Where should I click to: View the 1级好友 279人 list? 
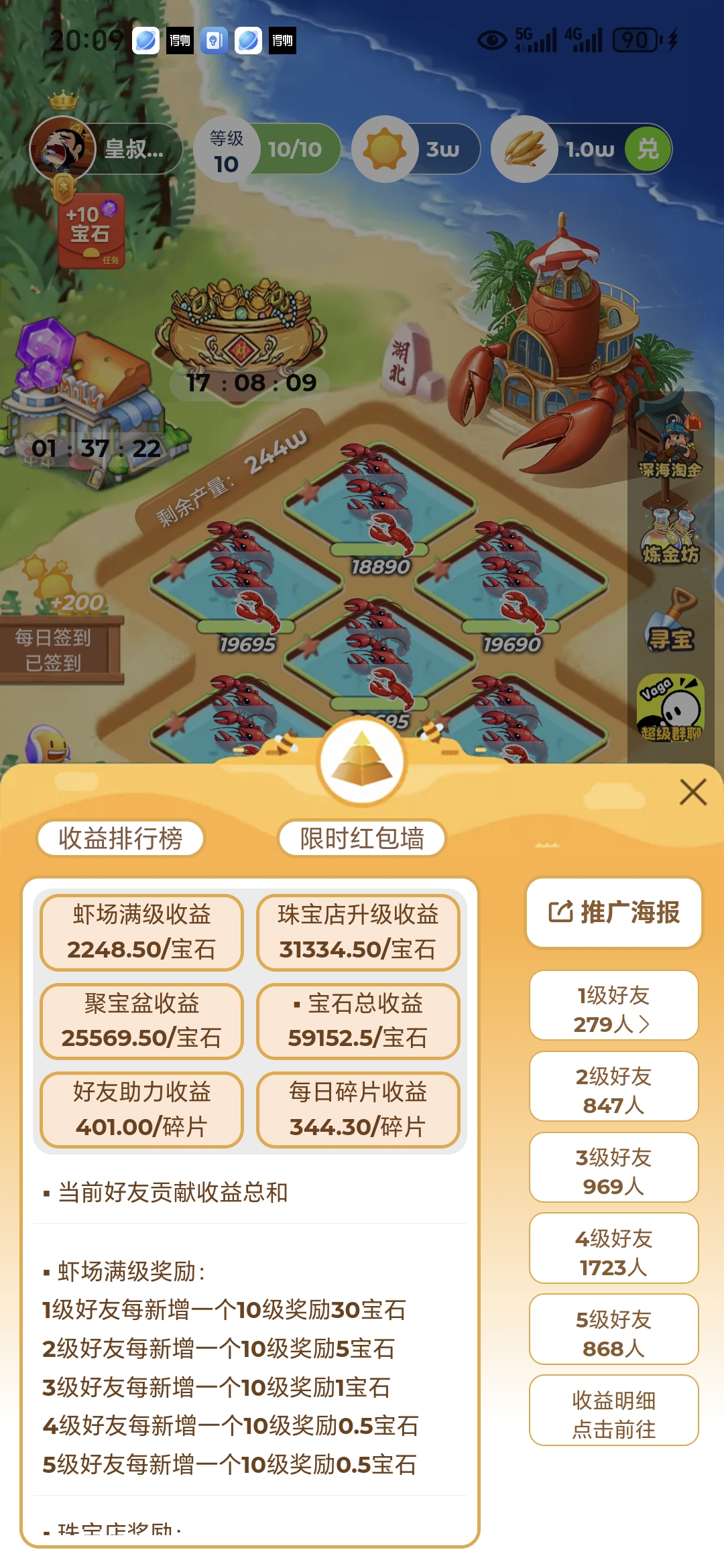click(613, 1009)
